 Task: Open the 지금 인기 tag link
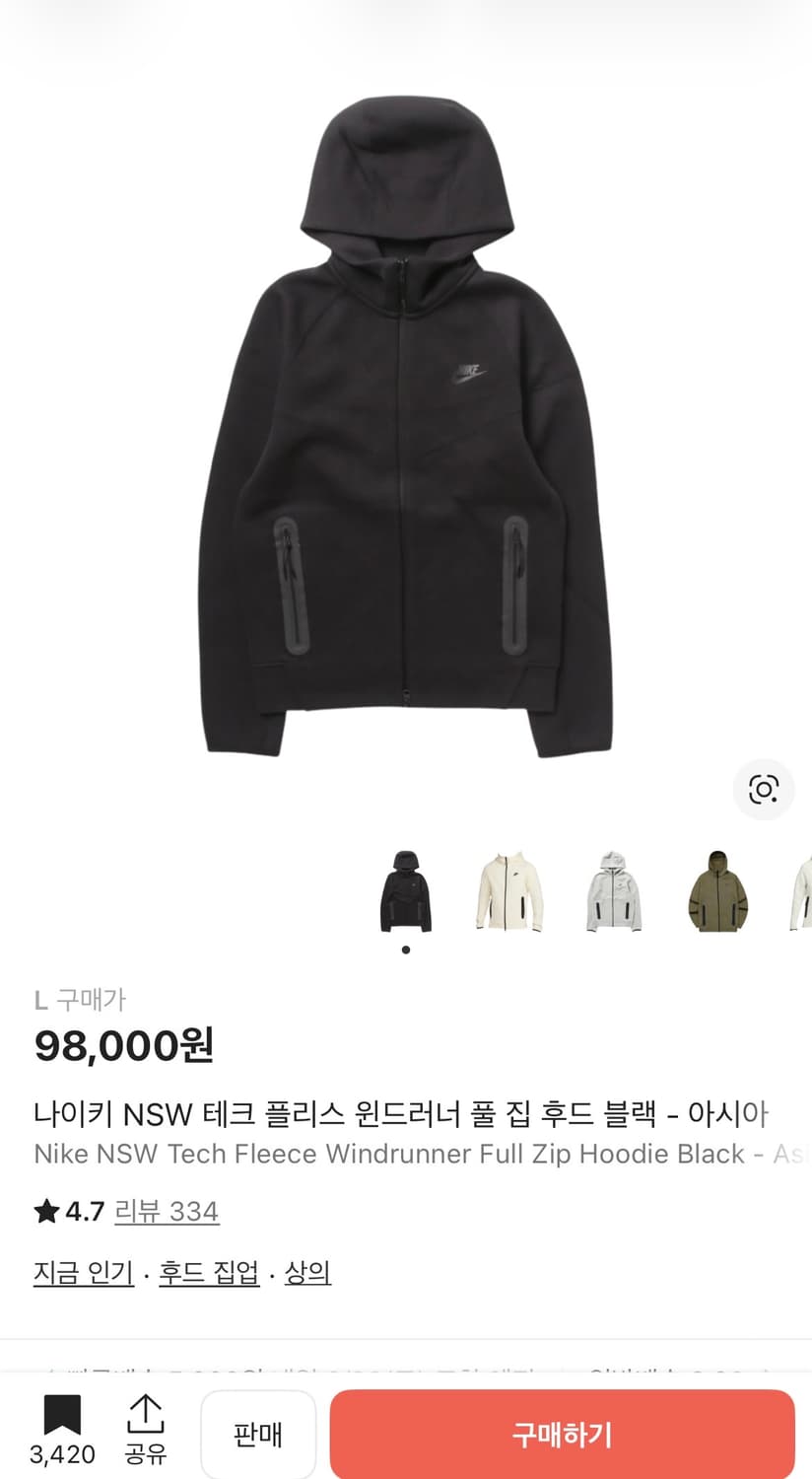point(83,1274)
